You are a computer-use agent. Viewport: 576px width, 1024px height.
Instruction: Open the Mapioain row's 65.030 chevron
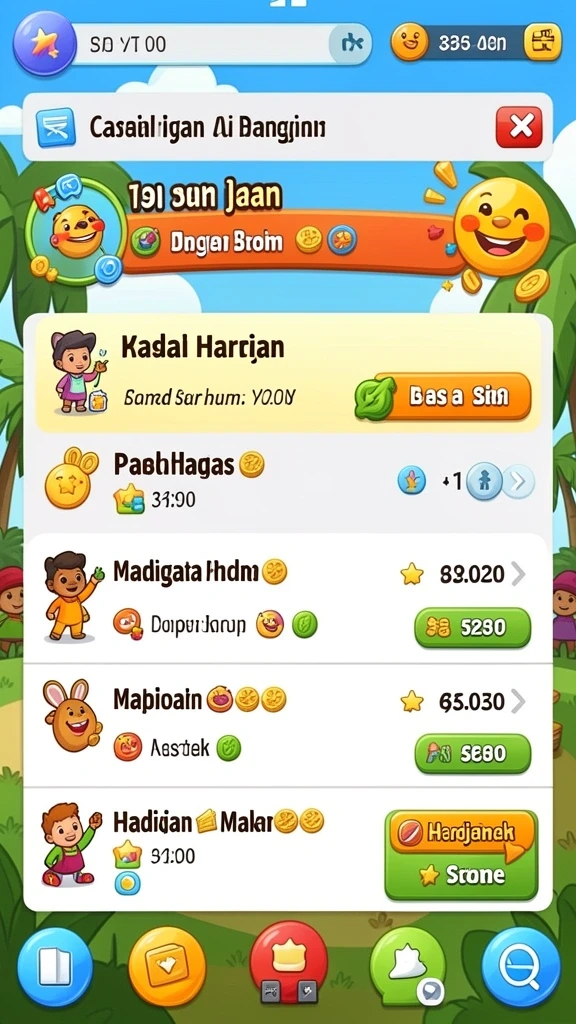point(518,701)
